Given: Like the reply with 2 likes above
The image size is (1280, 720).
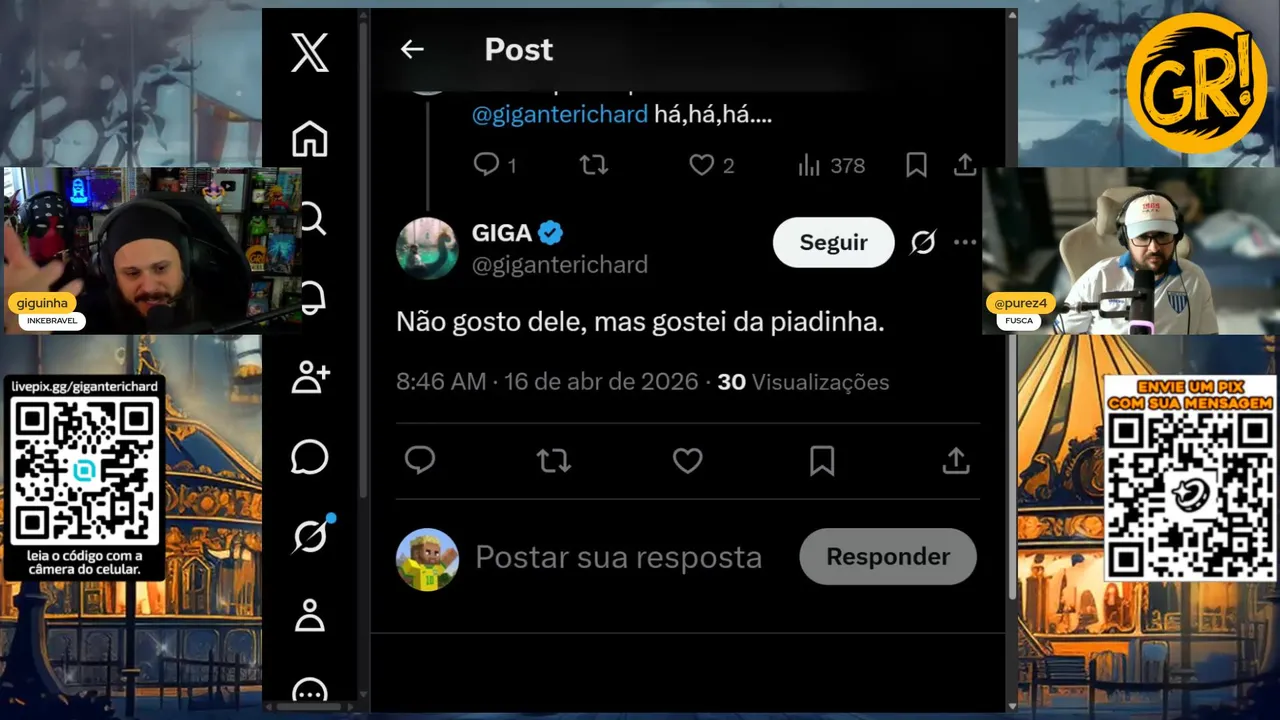Looking at the screenshot, I should (x=702, y=165).
